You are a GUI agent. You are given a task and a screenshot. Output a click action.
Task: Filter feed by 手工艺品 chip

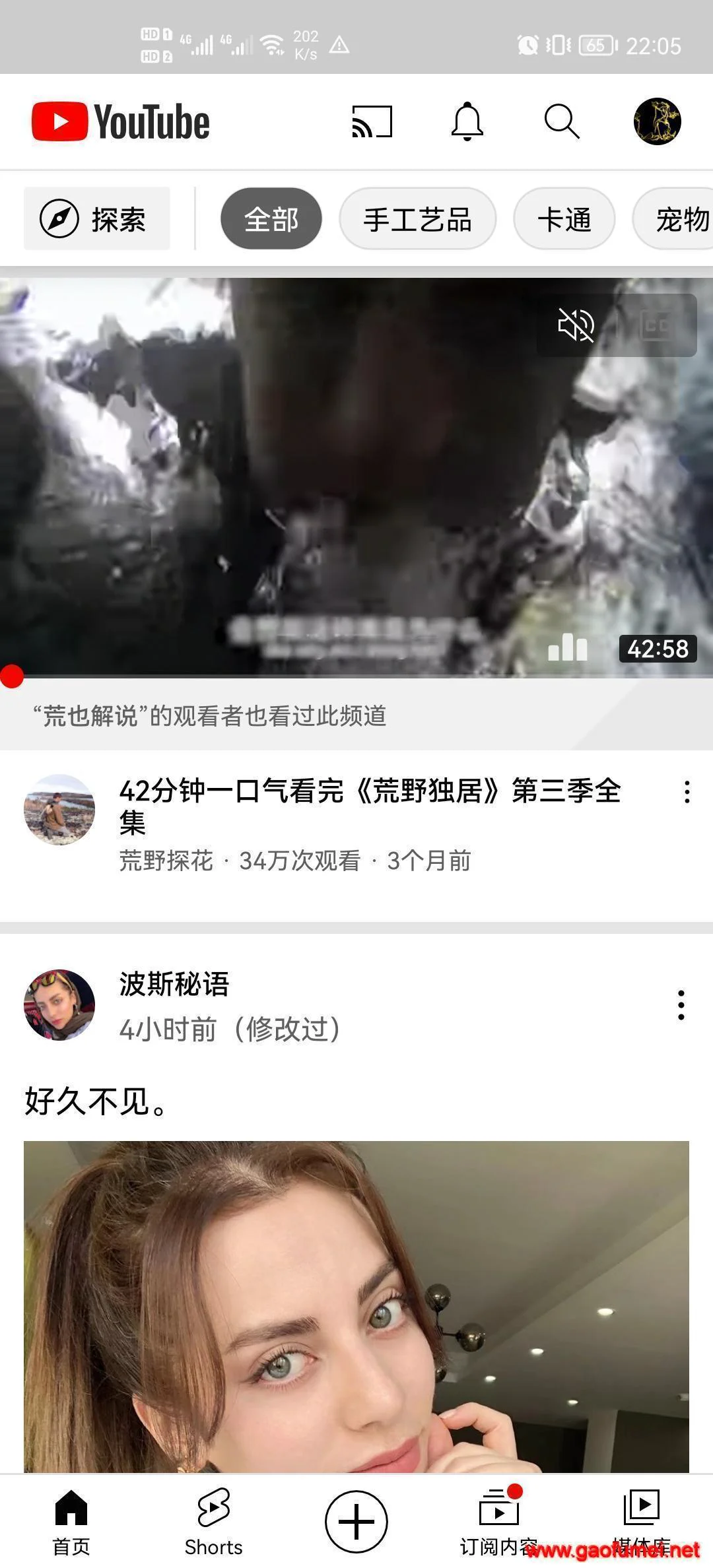click(x=417, y=219)
